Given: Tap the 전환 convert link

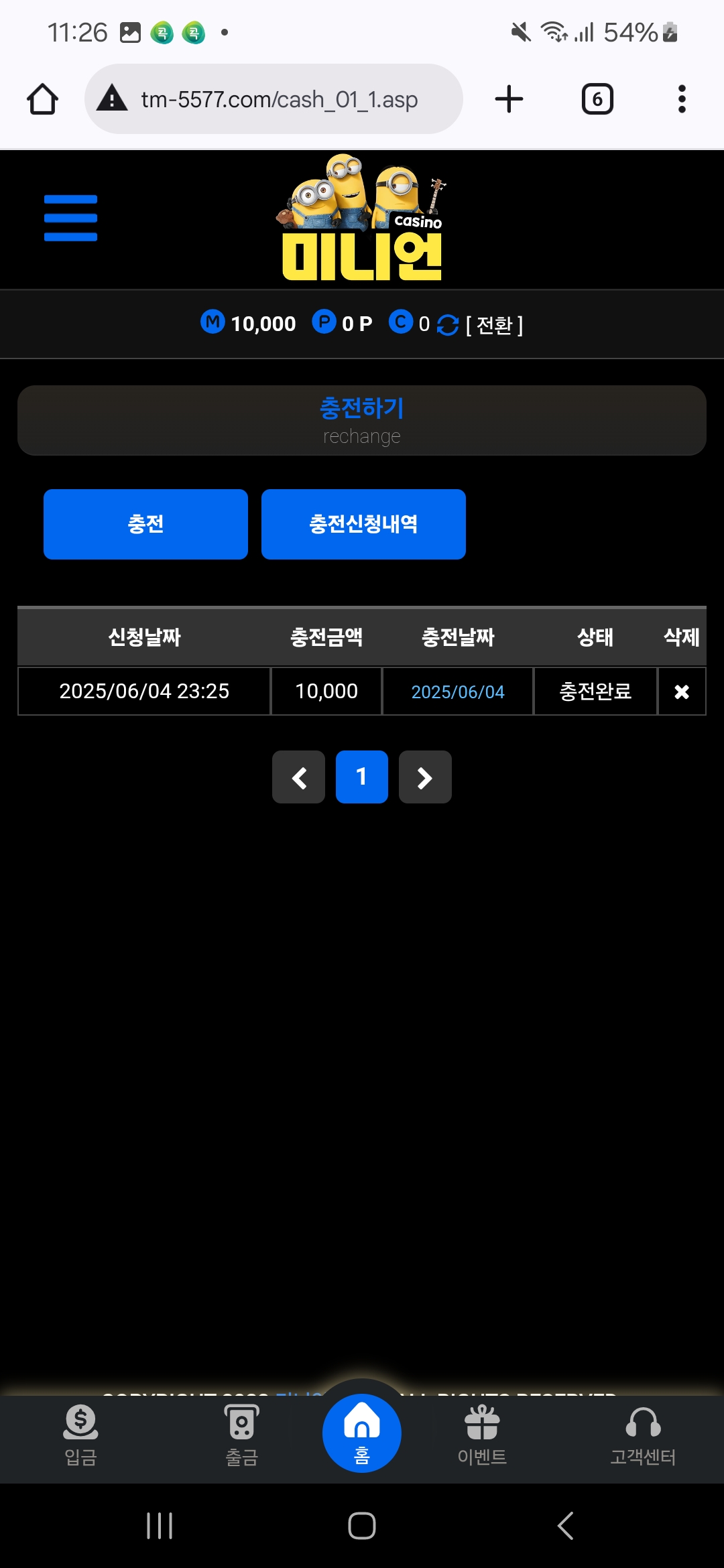Looking at the screenshot, I should pyautogui.click(x=494, y=325).
